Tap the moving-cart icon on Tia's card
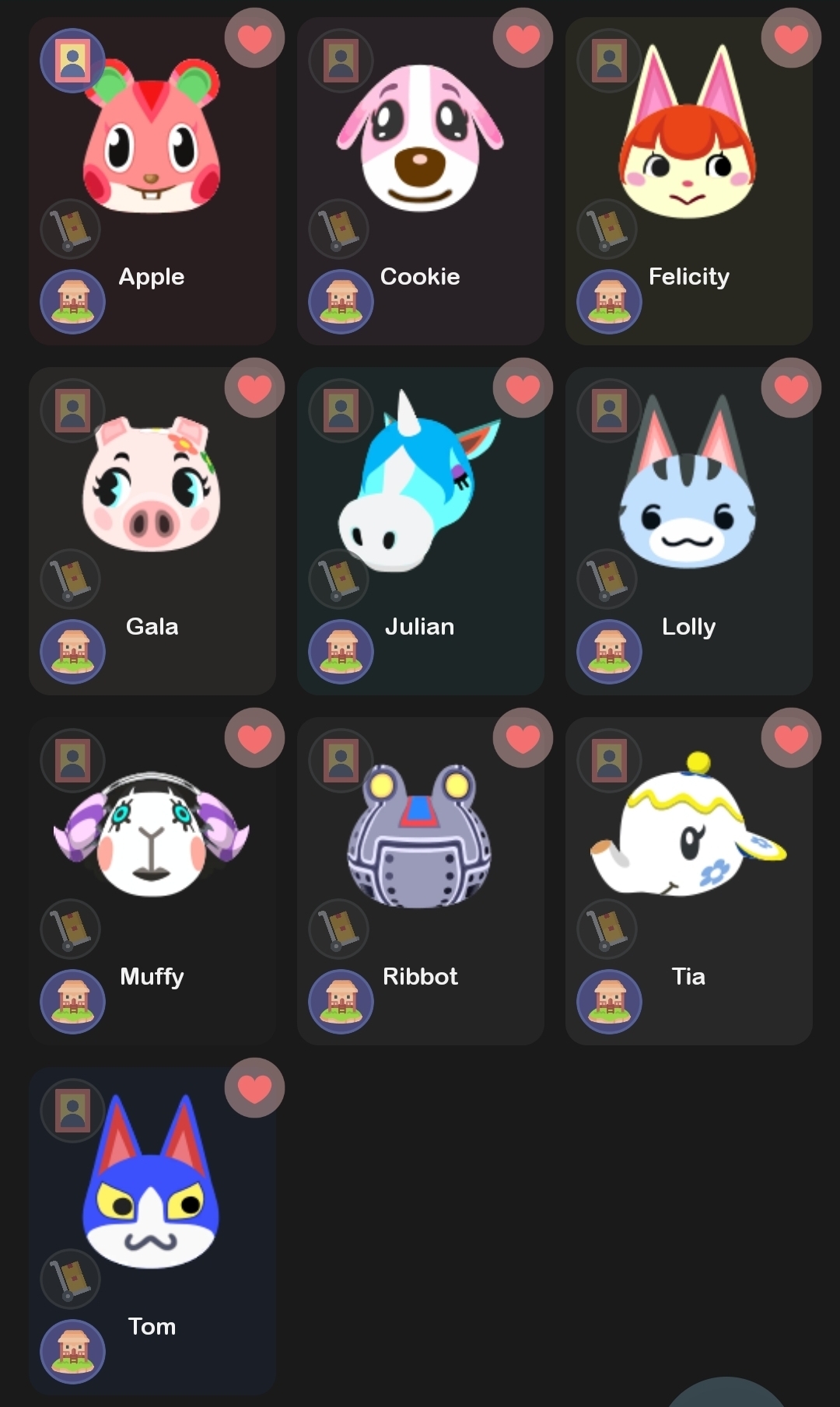Image resolution: width=840 pixels, height=1407 pixels. pos(607,929)
